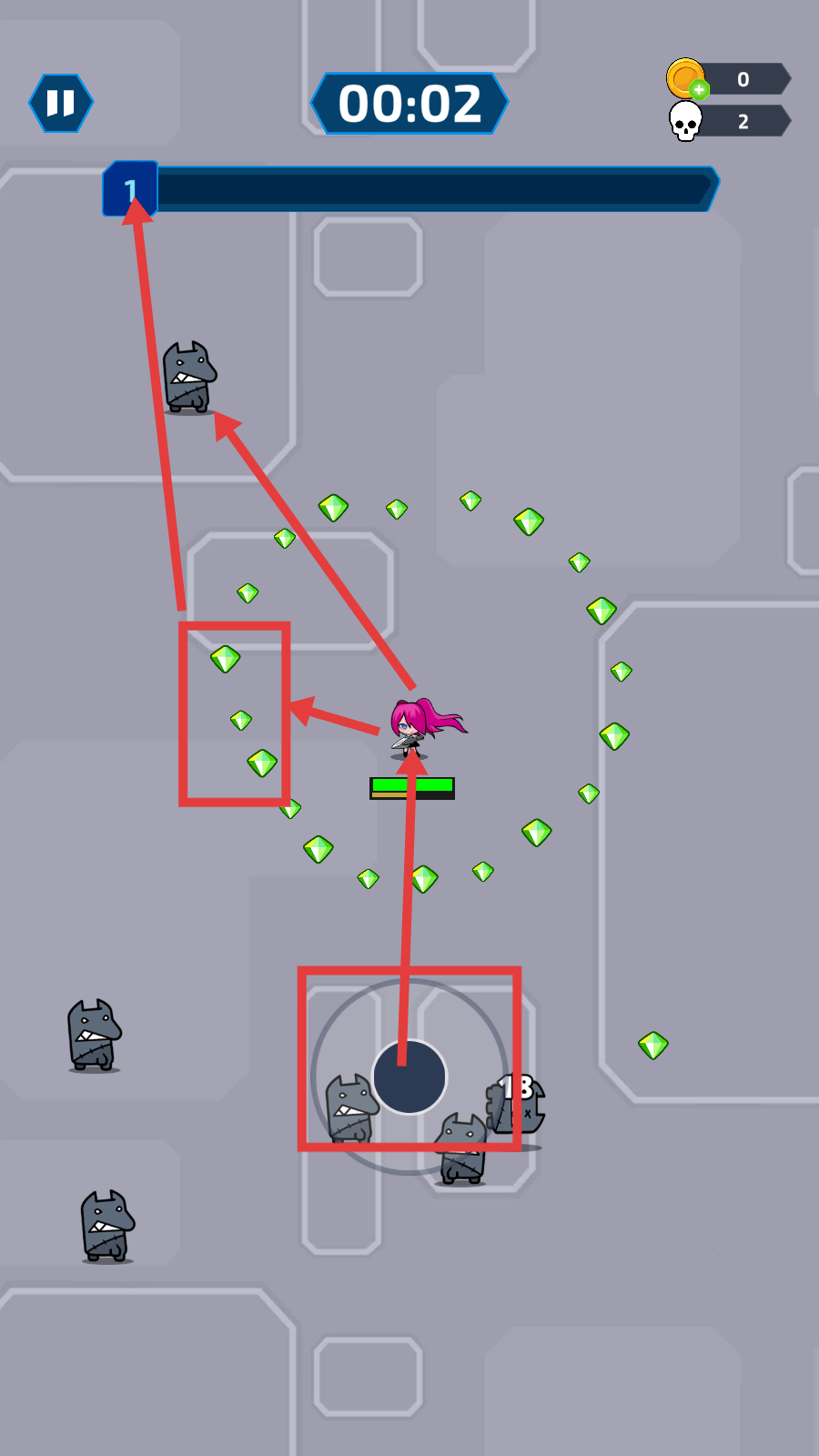
Task: Tap the virtual joystick knob
Action: pos(409,1077)
